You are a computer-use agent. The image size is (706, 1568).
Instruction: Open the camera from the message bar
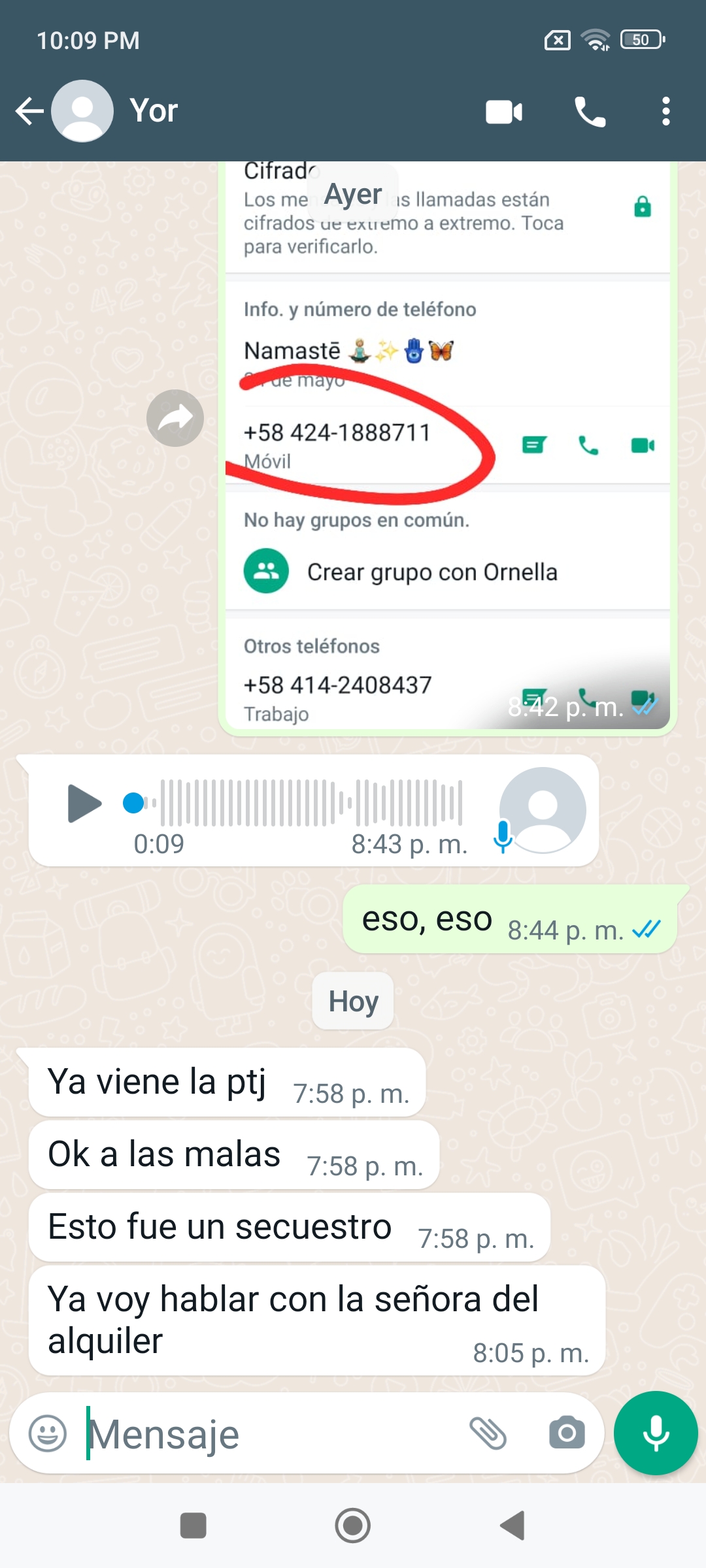point(567,1433)
